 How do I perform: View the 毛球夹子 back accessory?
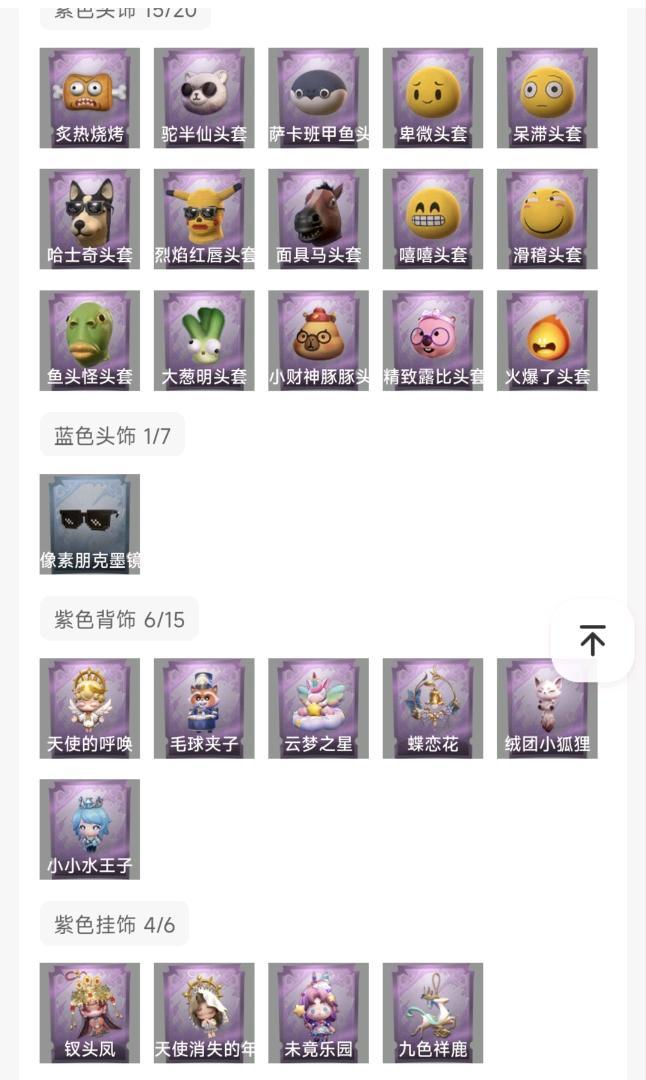pos(204,708)
